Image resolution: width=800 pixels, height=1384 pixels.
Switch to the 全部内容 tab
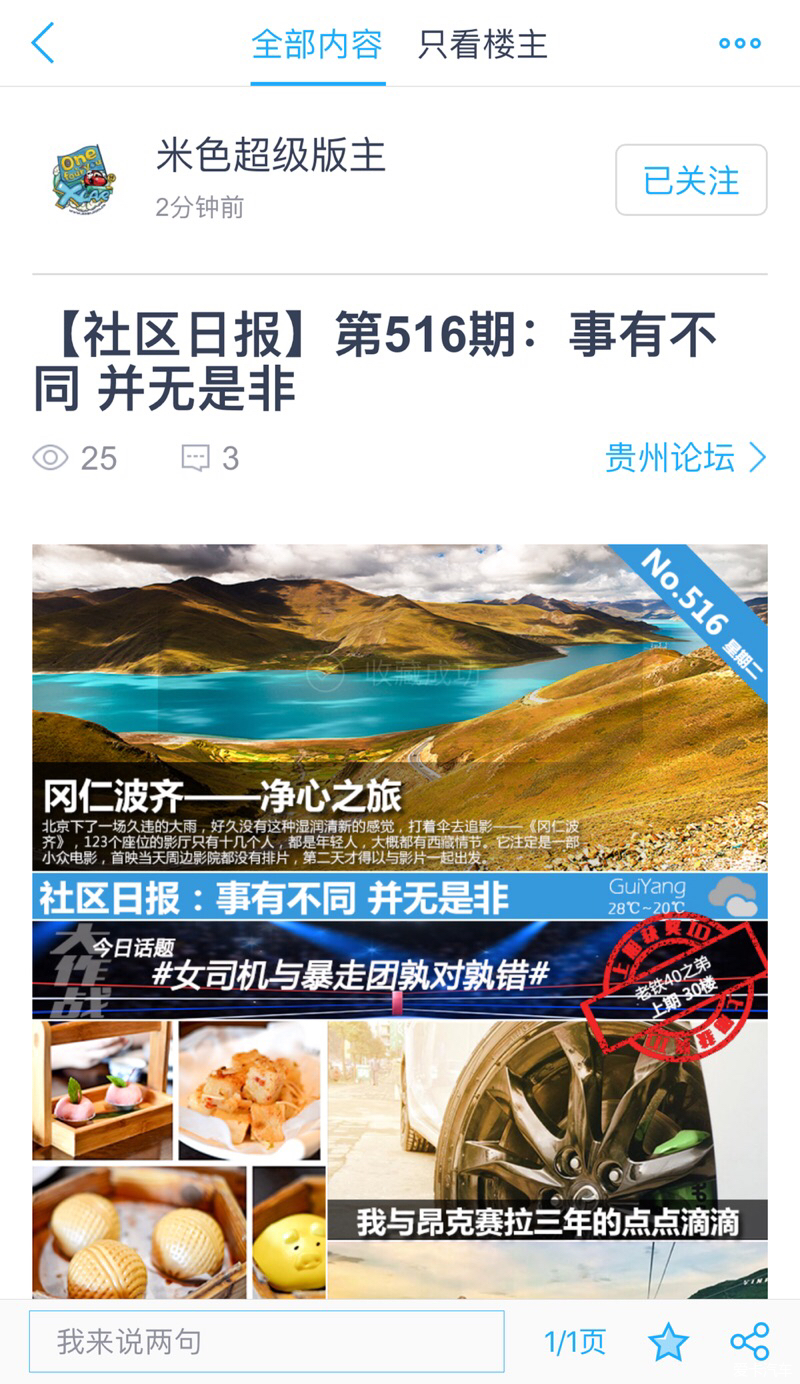pos(317,45)
